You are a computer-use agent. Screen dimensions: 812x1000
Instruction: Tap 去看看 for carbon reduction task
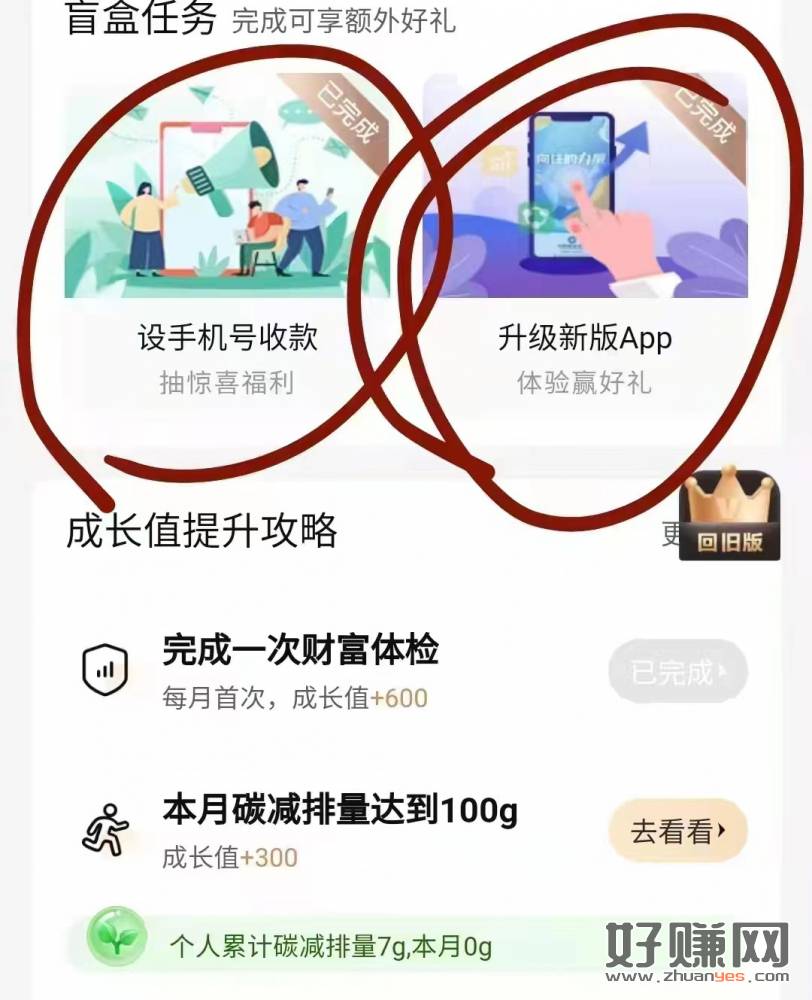click(678, 831)
